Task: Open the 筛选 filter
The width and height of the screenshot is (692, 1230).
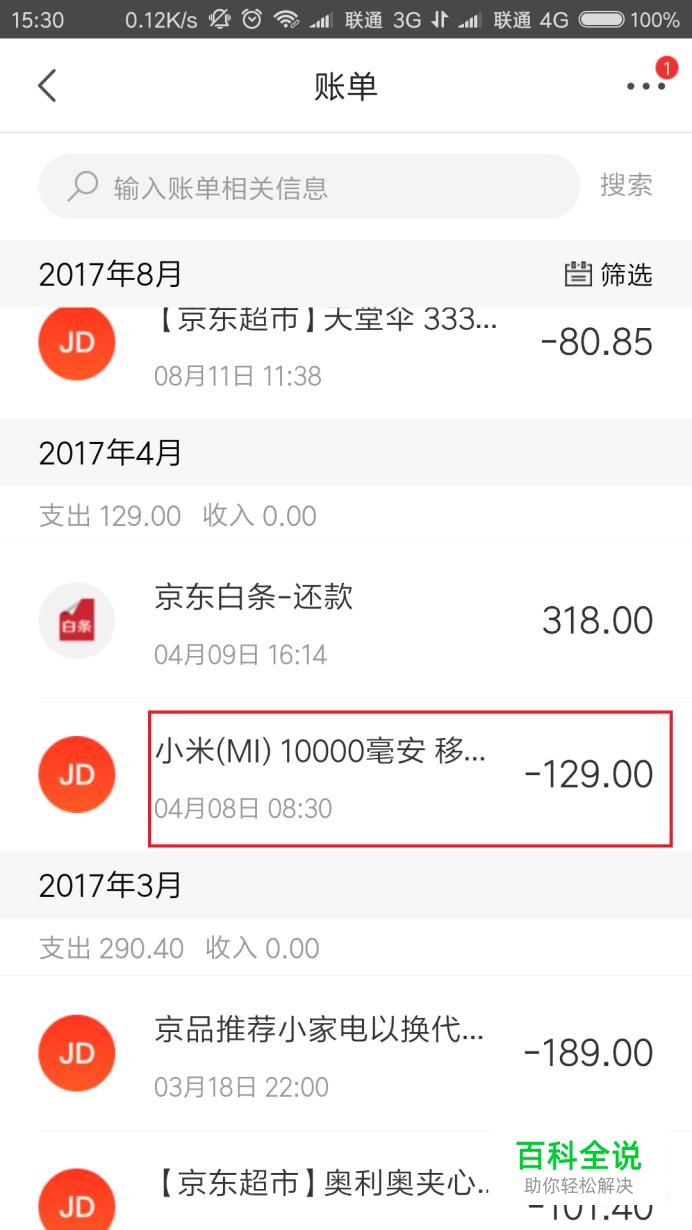Action: tap(609, 274)
